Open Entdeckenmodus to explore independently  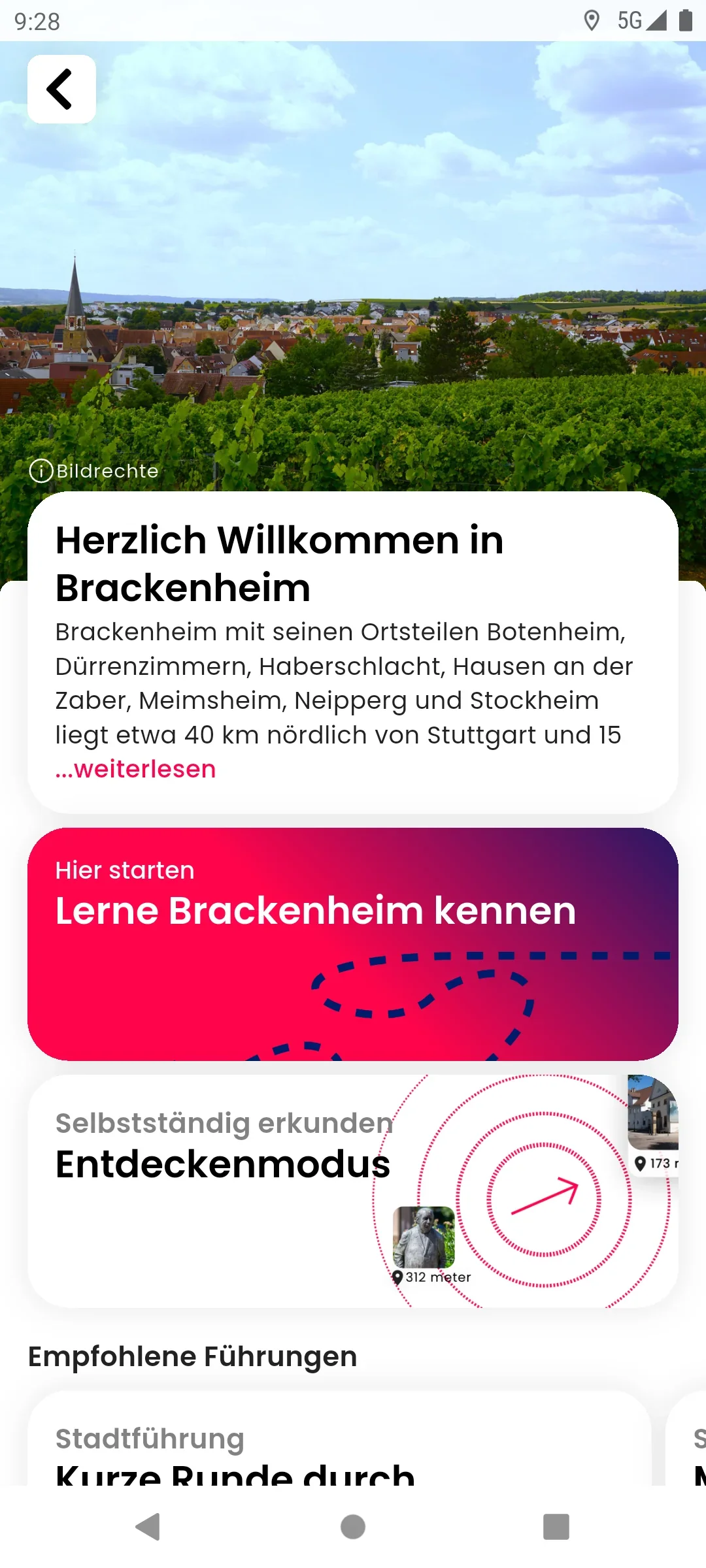click(x=222, y=1164)
